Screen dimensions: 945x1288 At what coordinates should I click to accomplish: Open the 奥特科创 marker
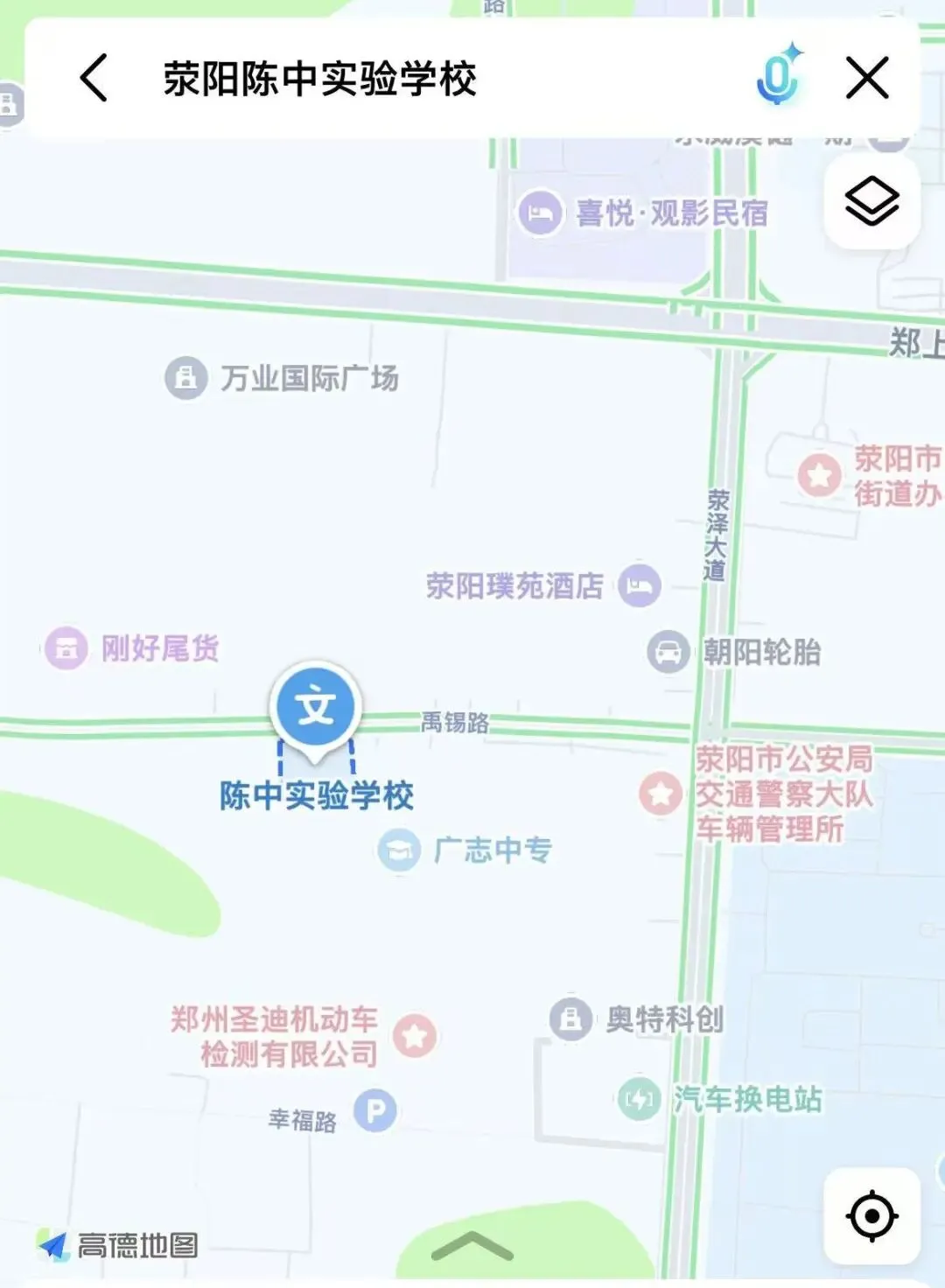click(x=571, y=1019)
